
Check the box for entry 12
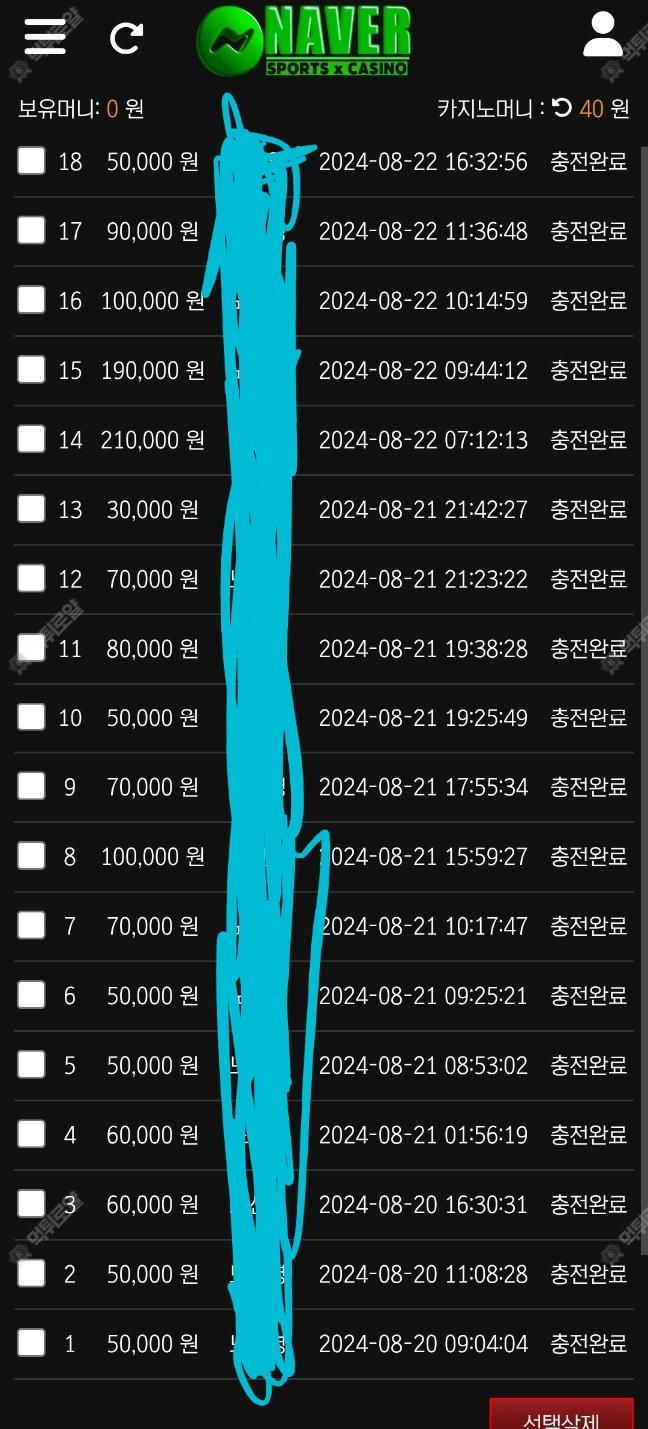31,578
